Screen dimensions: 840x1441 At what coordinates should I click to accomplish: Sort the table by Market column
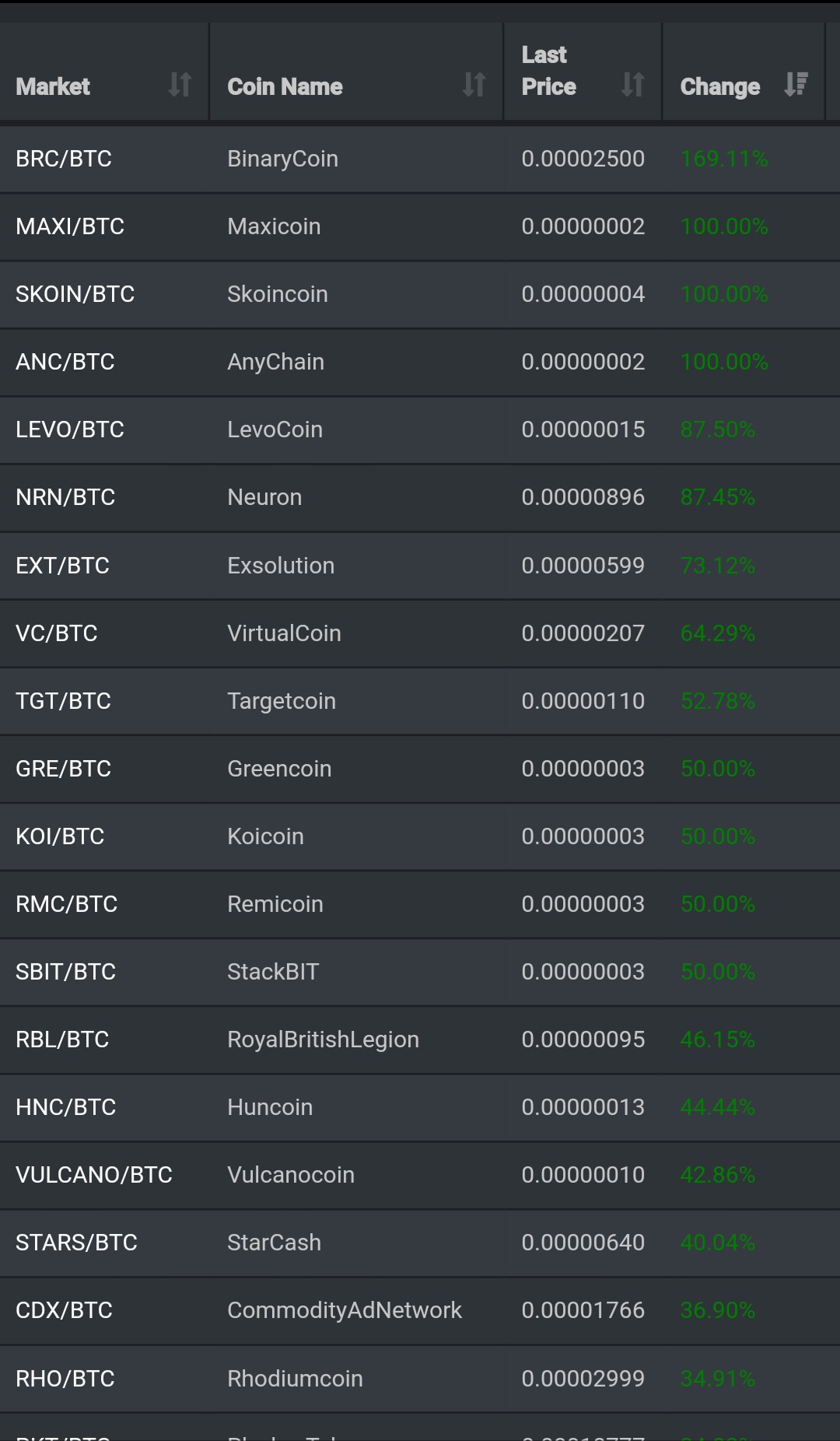pyautogui.click(x=103, y=86)
